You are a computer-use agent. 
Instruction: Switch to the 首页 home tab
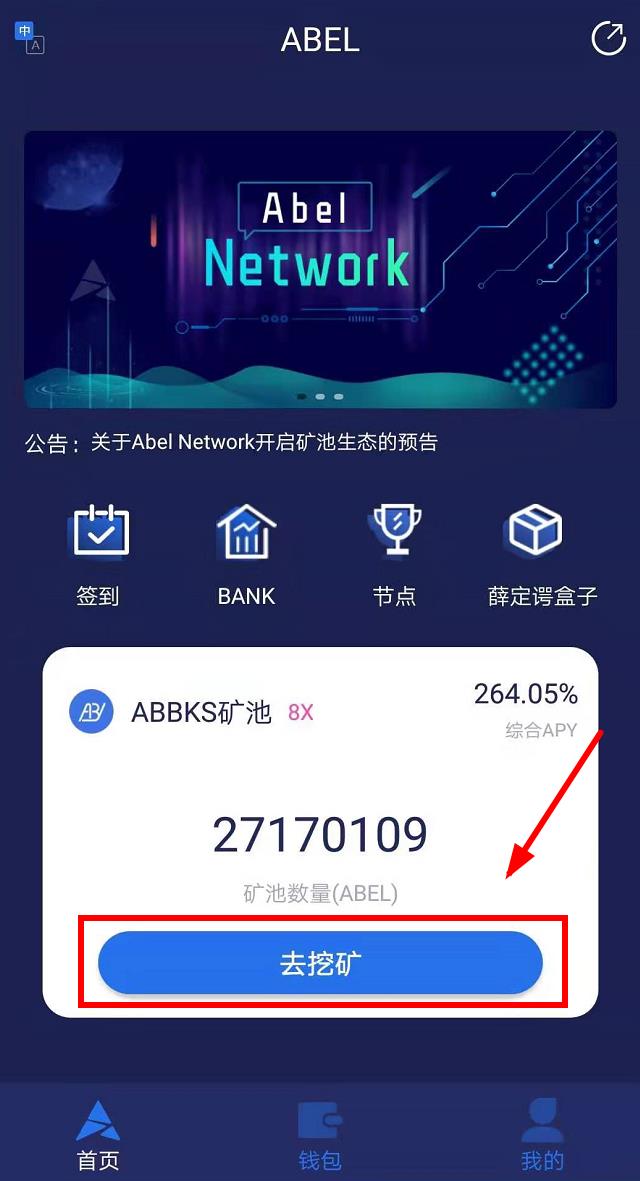[x=98, y=1134]
